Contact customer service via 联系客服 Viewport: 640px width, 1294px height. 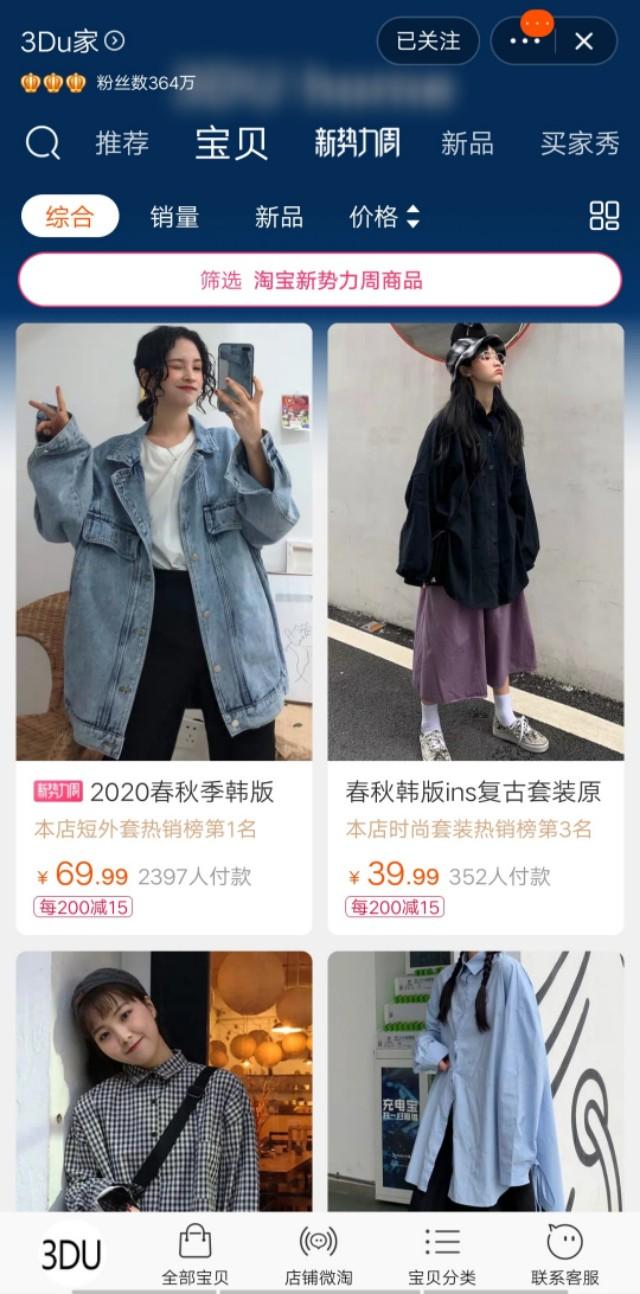565,1254
